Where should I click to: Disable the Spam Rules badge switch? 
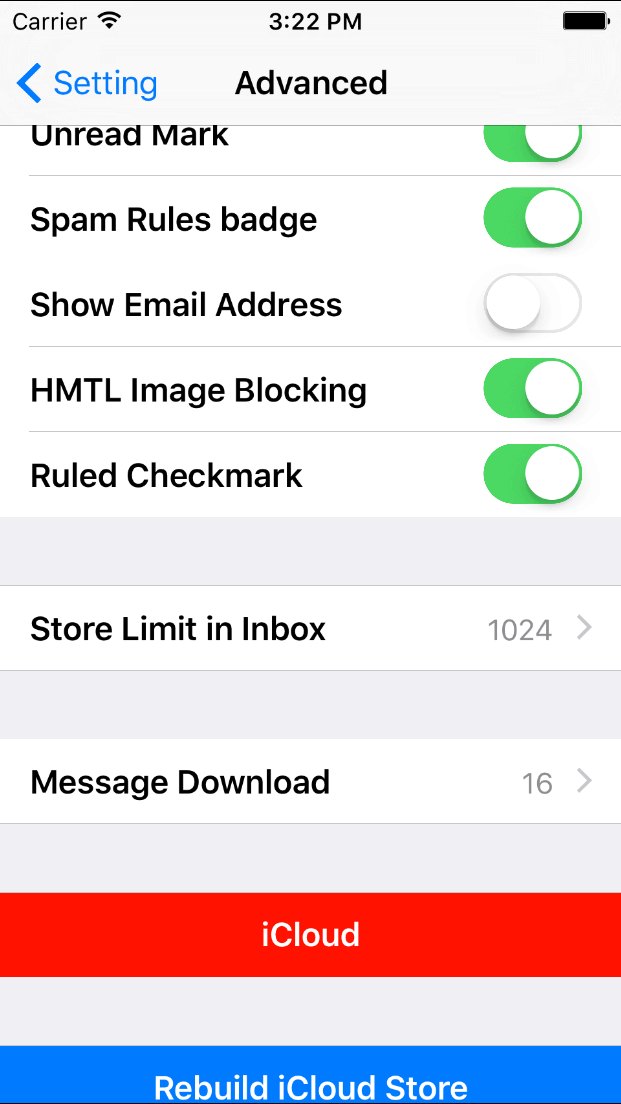532,218
